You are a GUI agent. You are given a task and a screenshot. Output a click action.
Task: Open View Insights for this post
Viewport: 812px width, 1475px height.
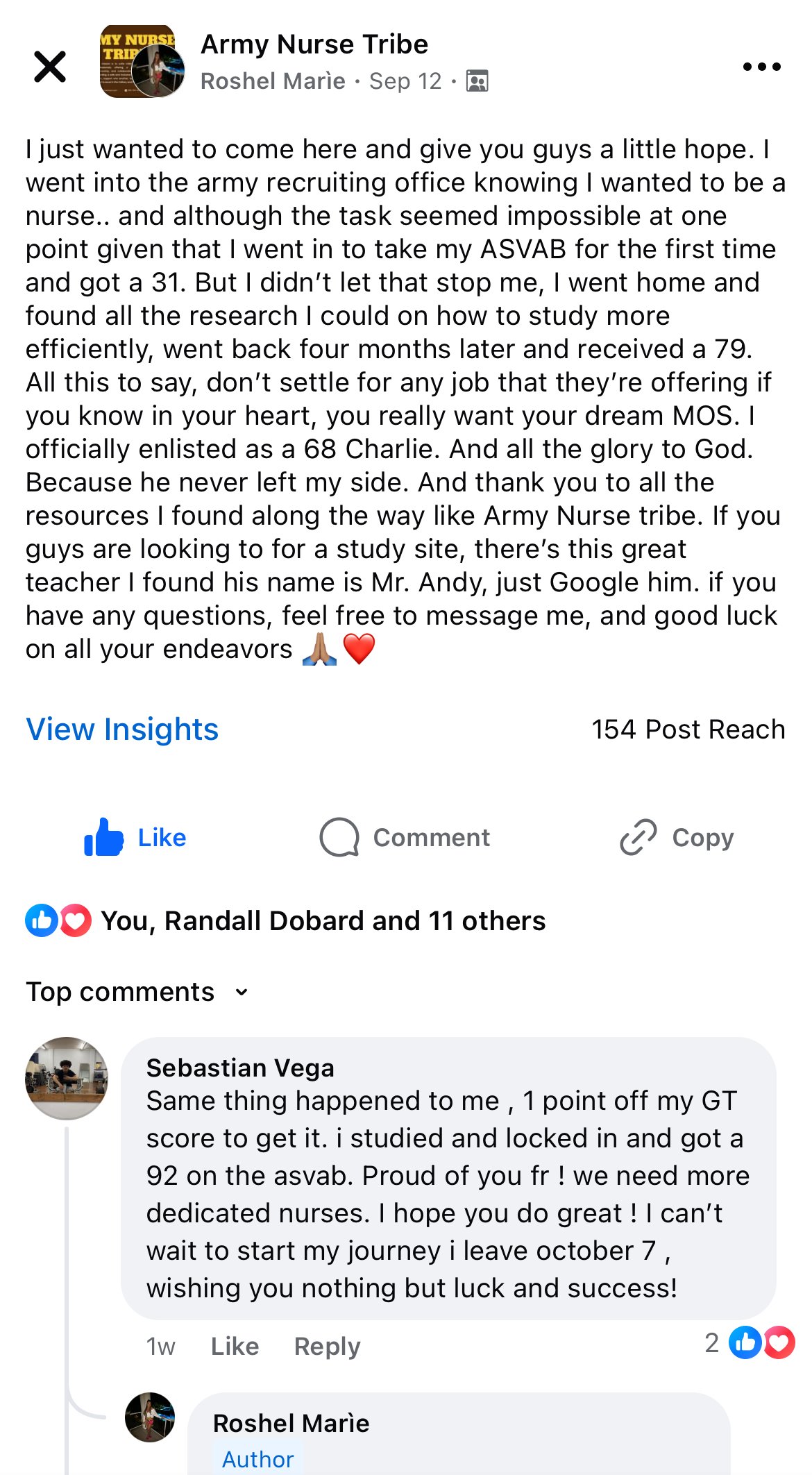point(122,730)
